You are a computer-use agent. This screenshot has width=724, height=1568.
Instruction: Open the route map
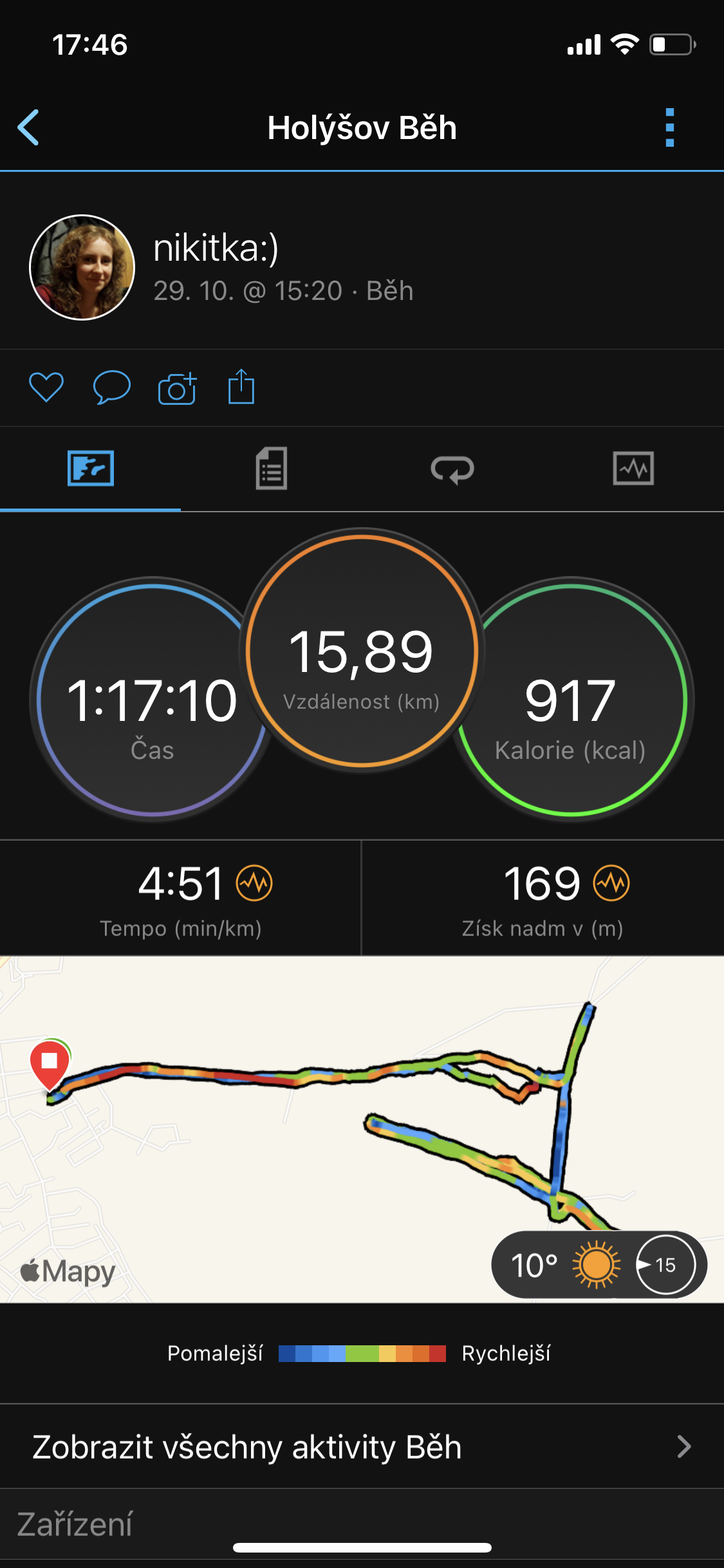click(x=362, y=1129)
